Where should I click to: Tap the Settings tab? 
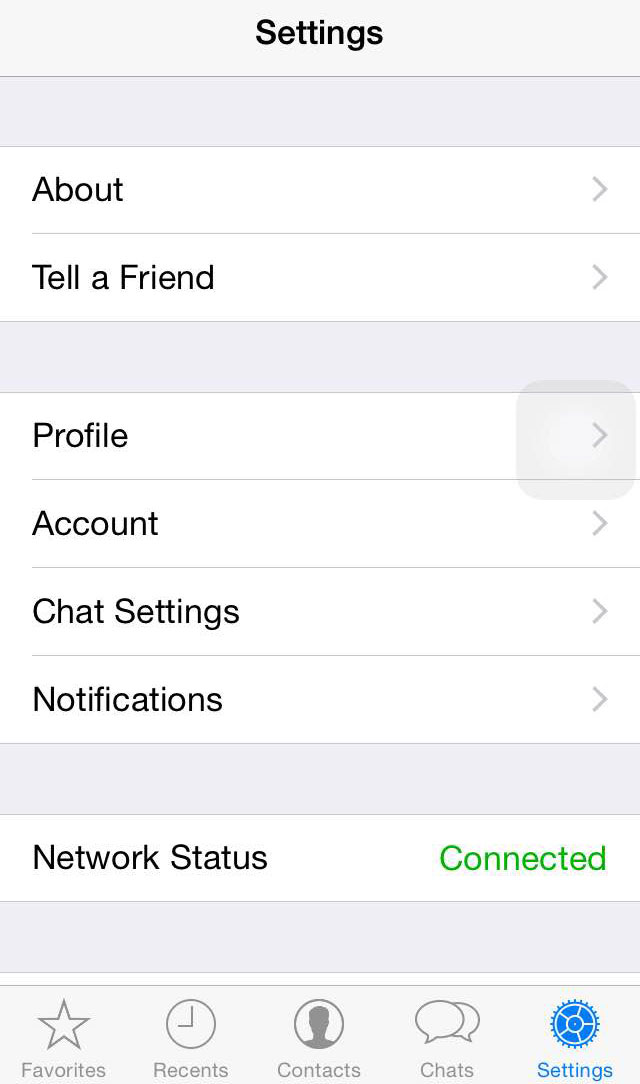pyautogui.click(x=575, y=1036)
